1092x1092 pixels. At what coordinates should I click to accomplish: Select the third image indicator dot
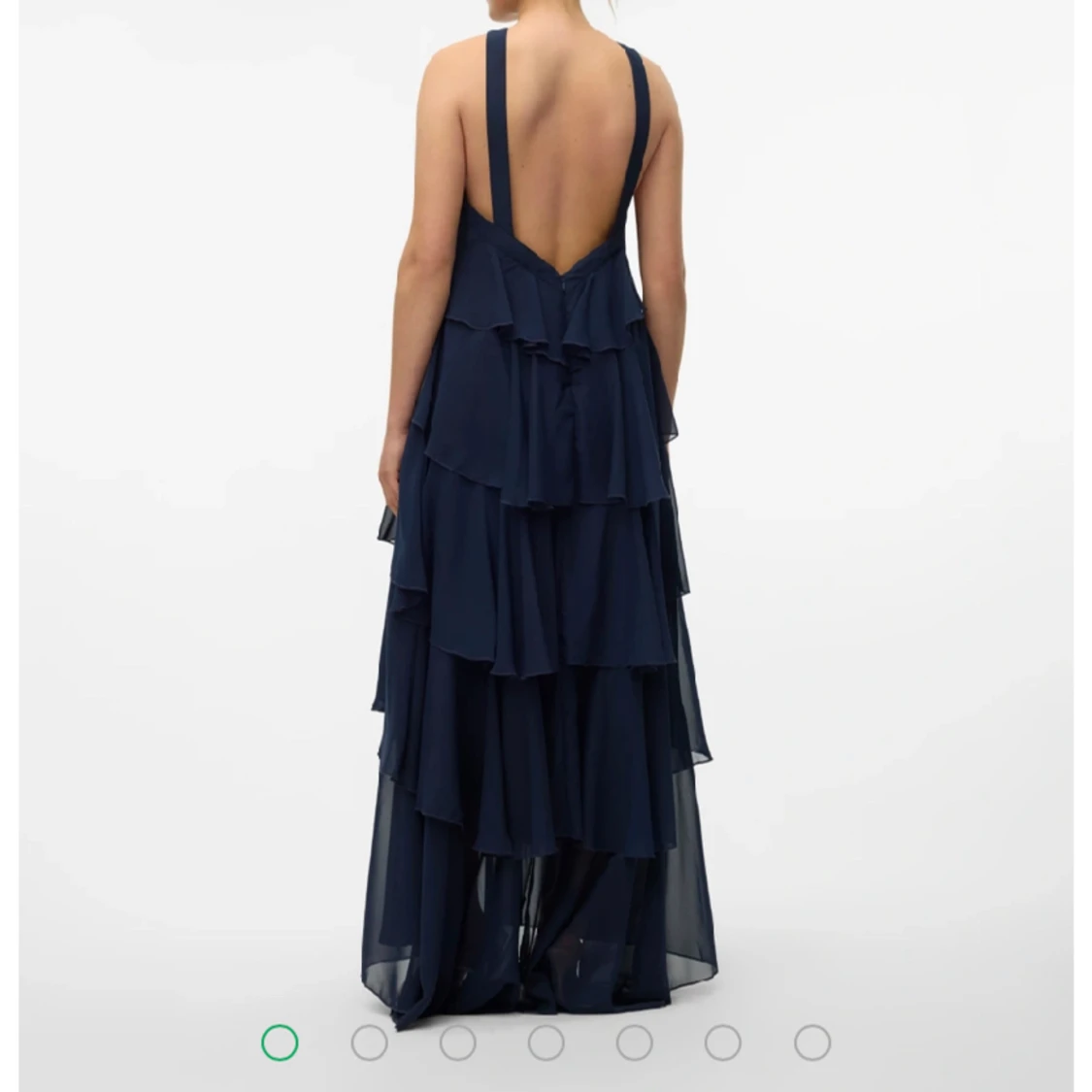click(x=457, y=1042)
